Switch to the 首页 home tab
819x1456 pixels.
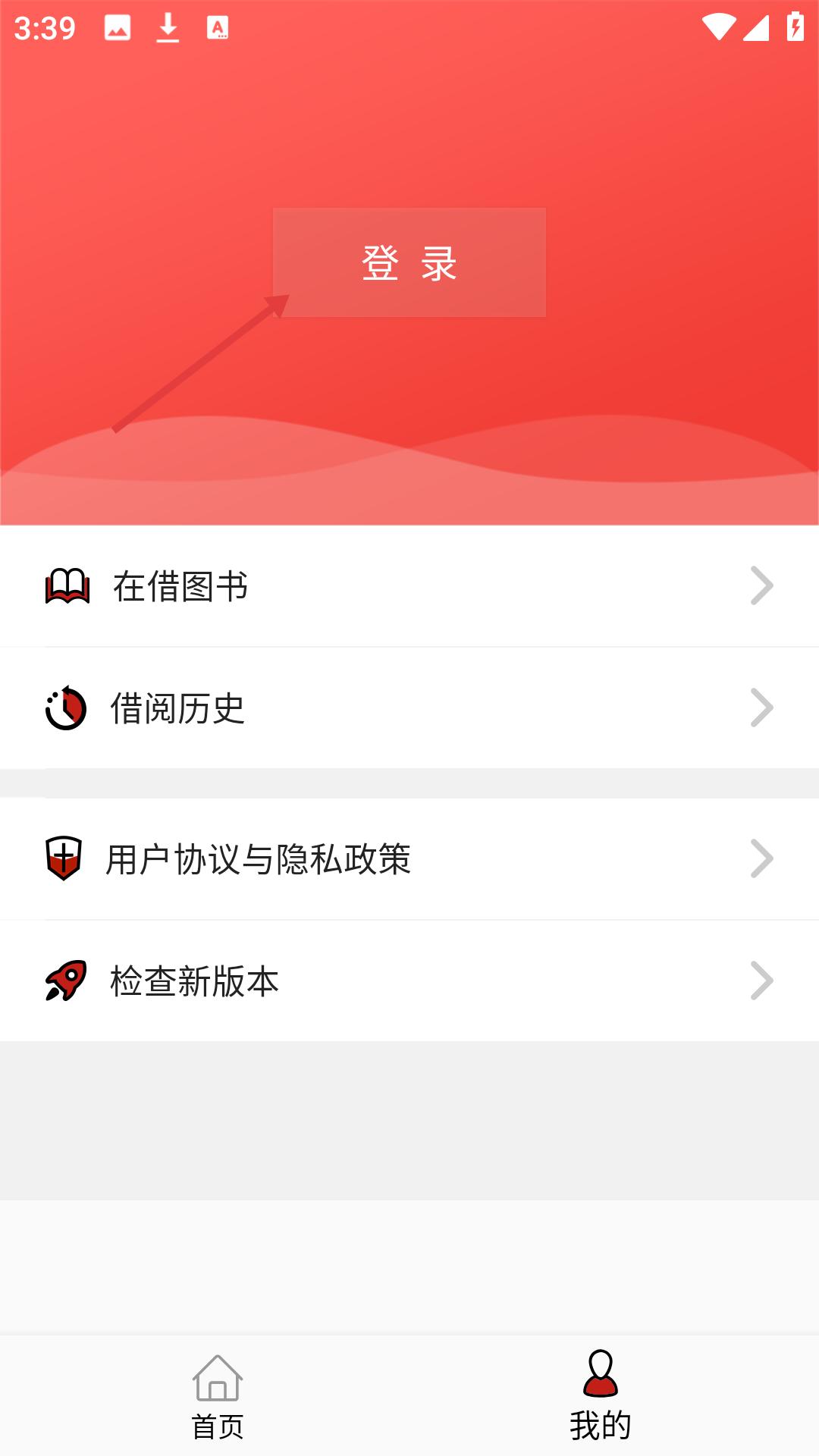pyautogui.click(x=218, y=1397)
